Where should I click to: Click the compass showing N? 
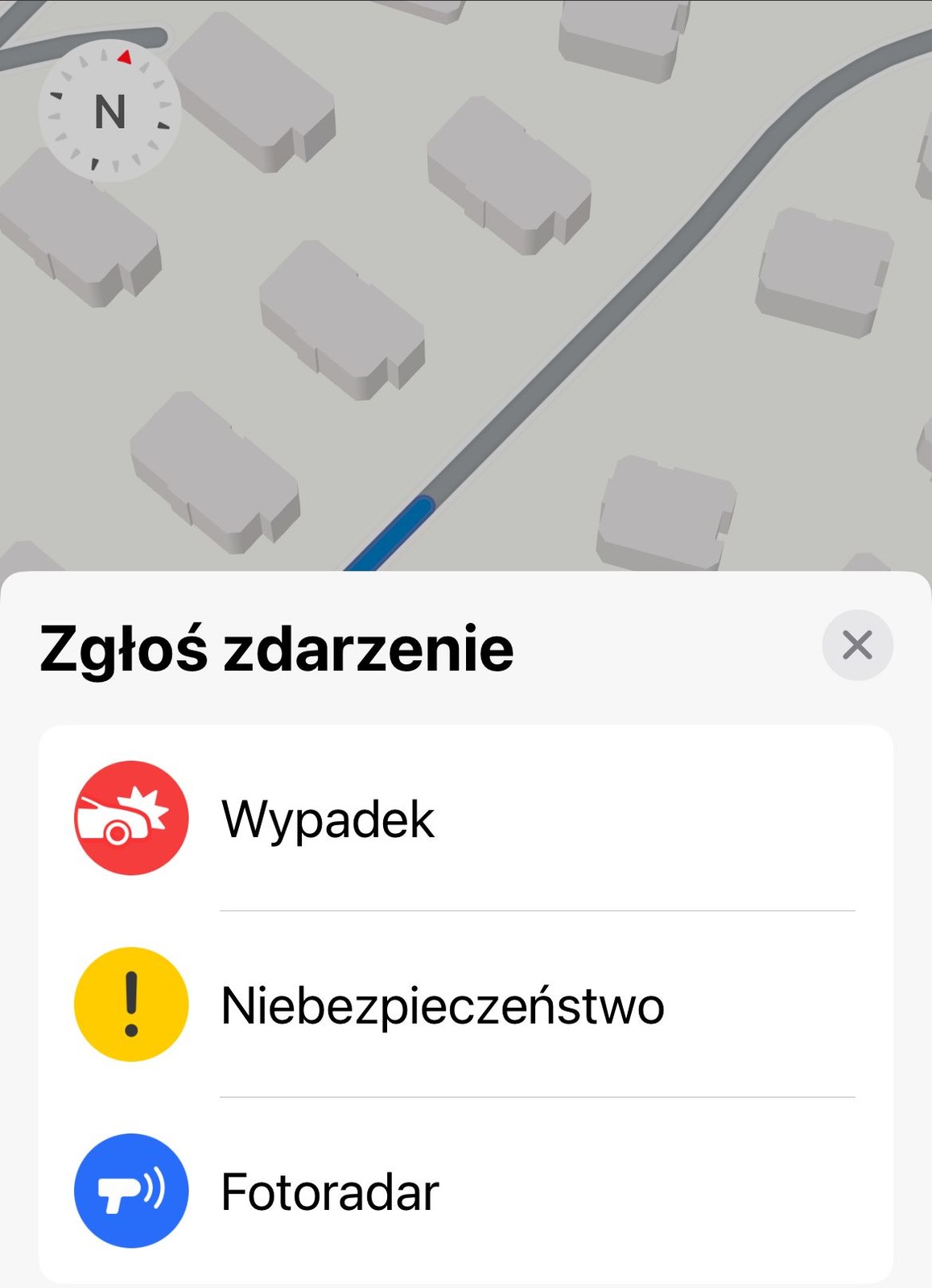click(x=111, y=113)
